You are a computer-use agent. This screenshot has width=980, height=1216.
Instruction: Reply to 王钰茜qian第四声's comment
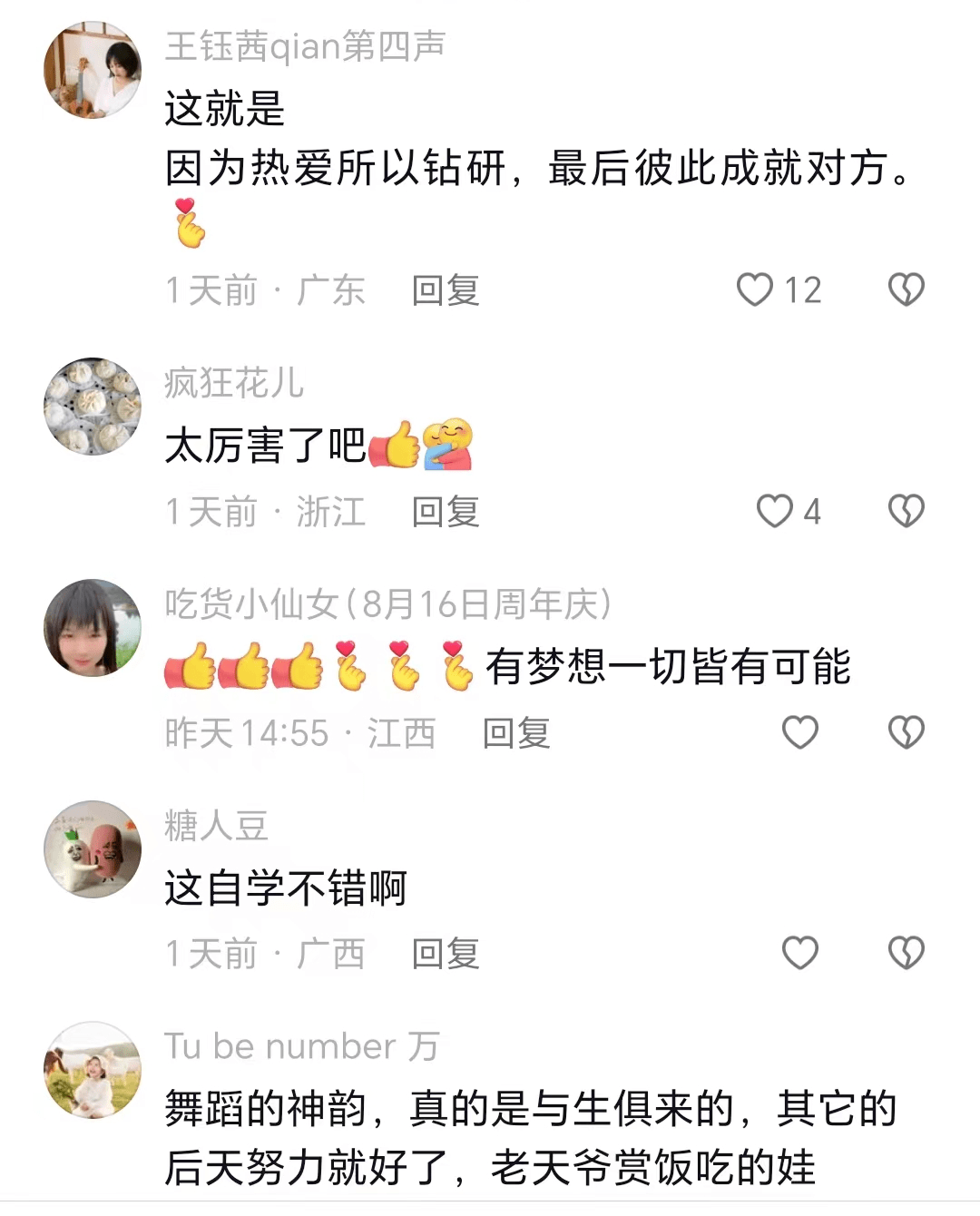445,290
